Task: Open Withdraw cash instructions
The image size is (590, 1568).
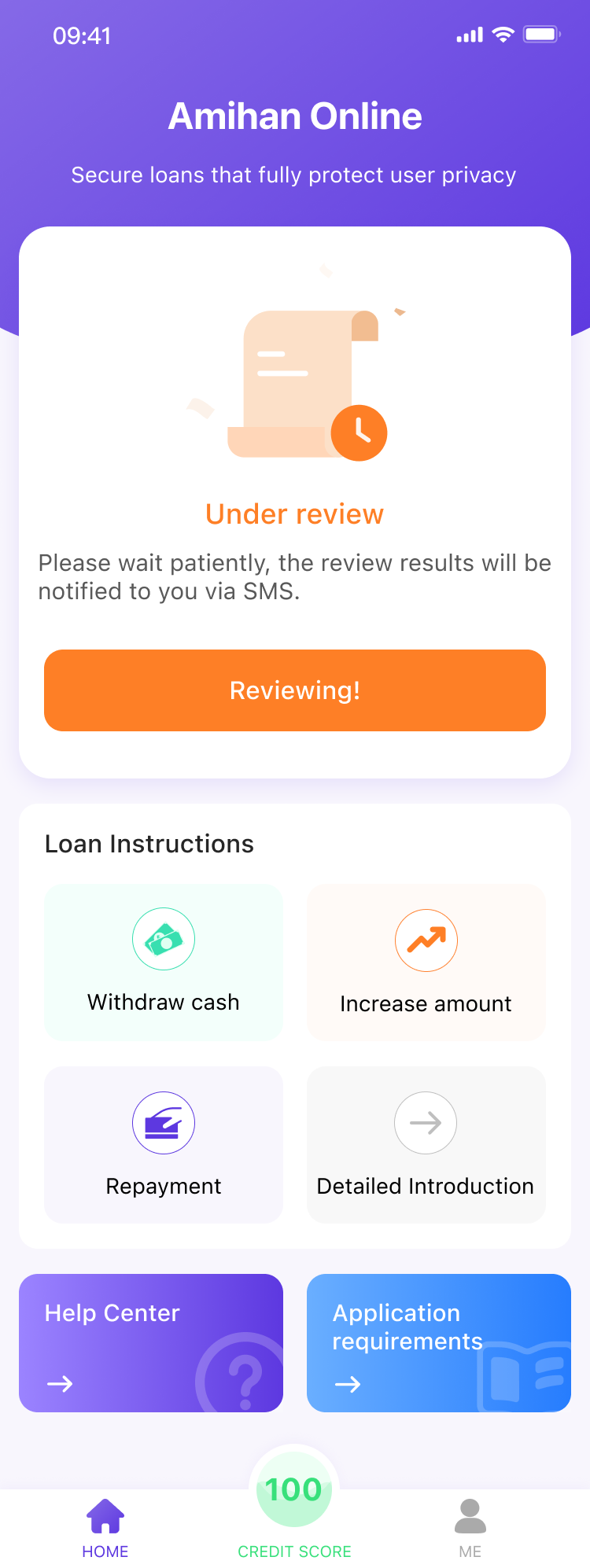Action: pos(164,963)
